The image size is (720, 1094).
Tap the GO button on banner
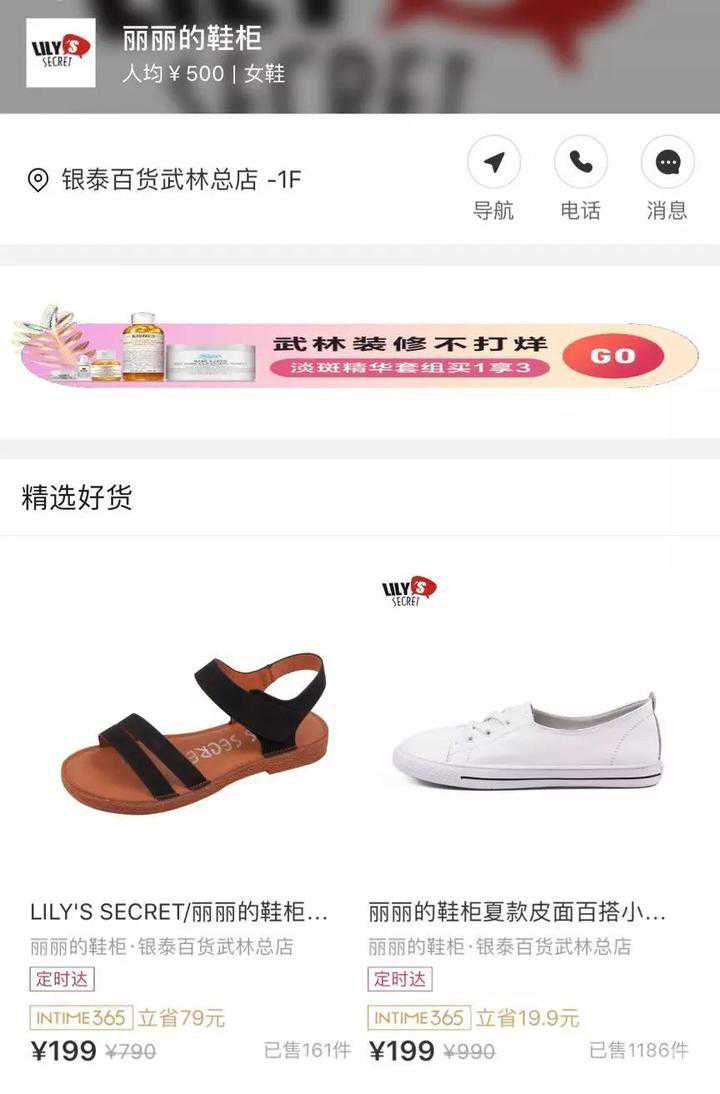tap(613, 356)
